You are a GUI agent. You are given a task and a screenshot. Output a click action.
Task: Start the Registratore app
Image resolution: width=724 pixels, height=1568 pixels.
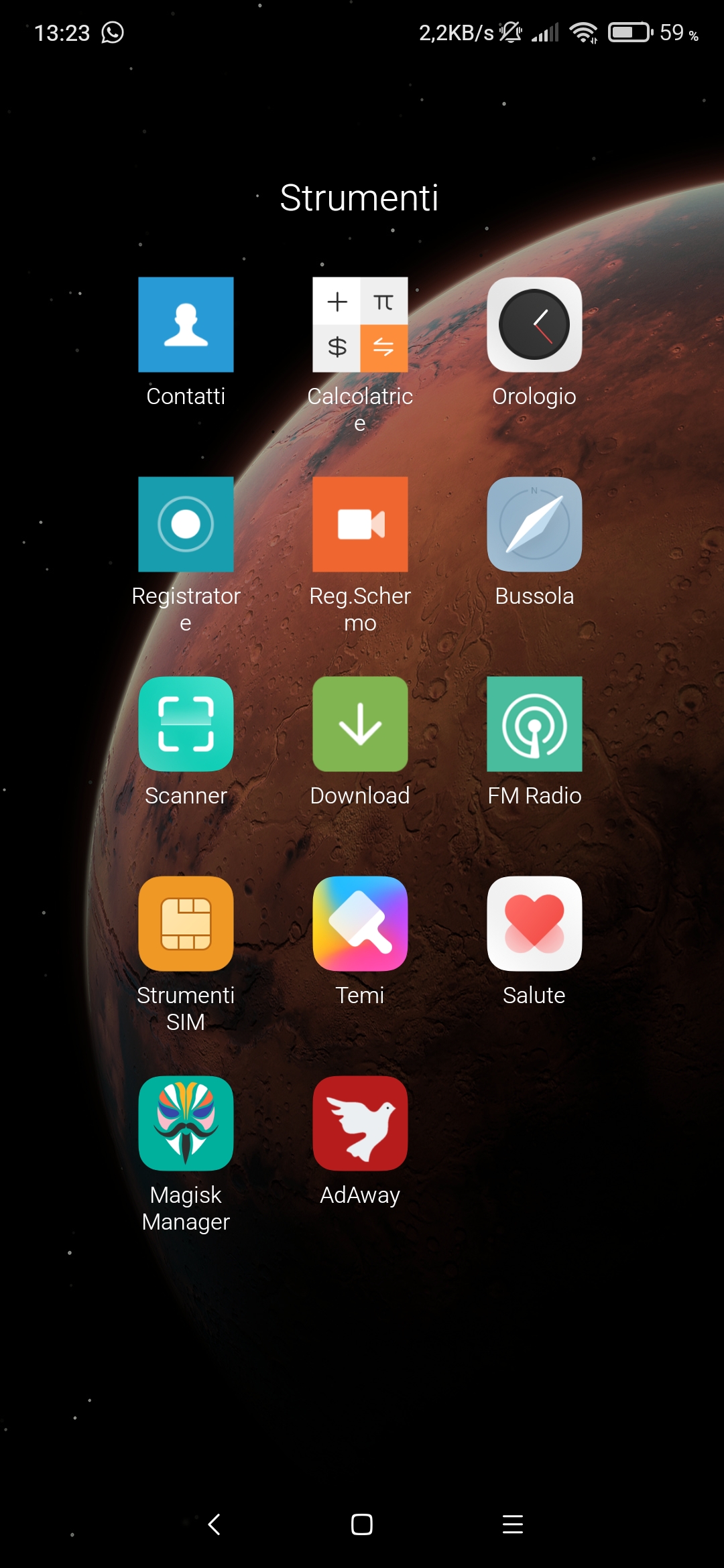[186, 525]
